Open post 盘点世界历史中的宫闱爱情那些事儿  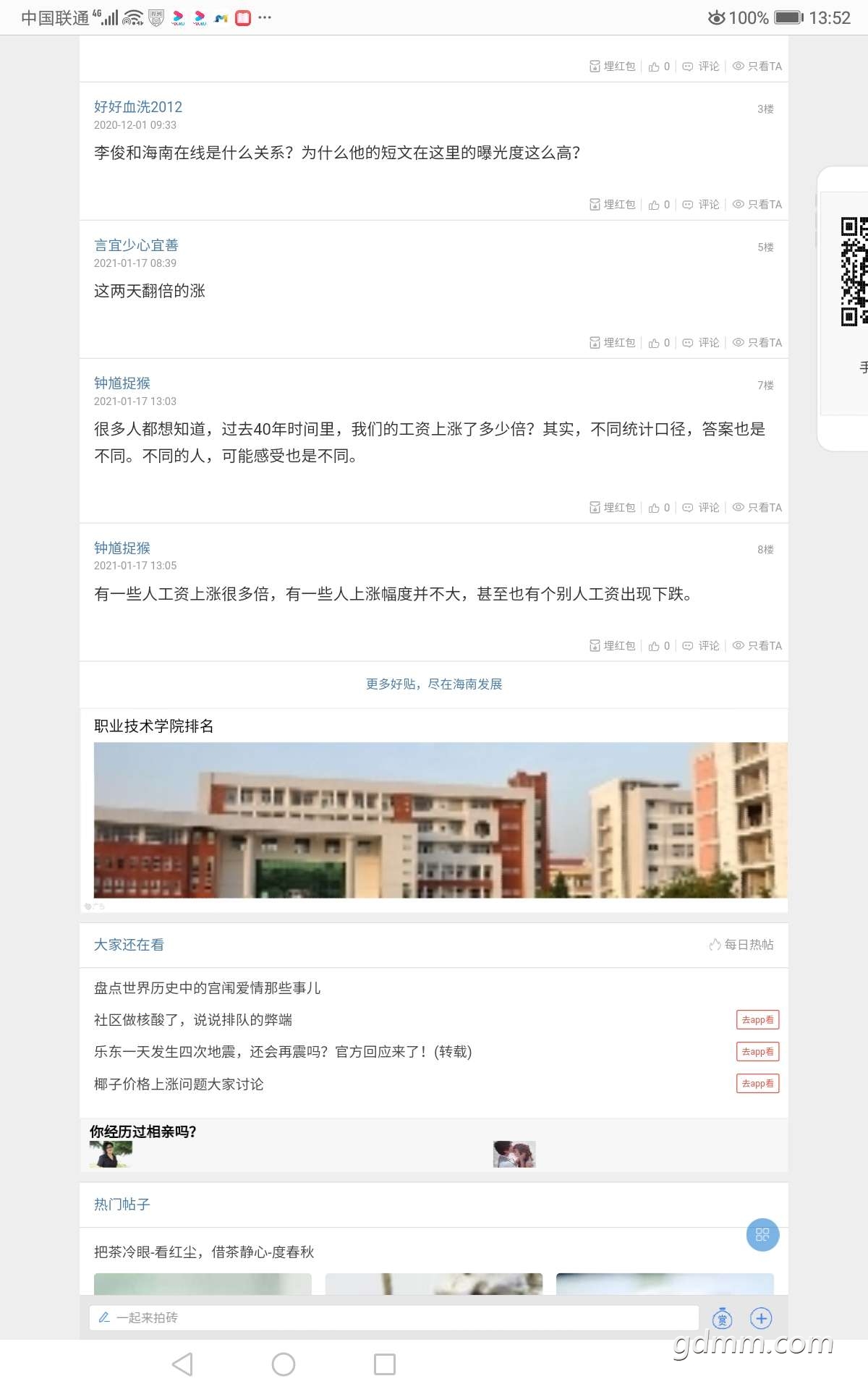[x=207, y=988]
